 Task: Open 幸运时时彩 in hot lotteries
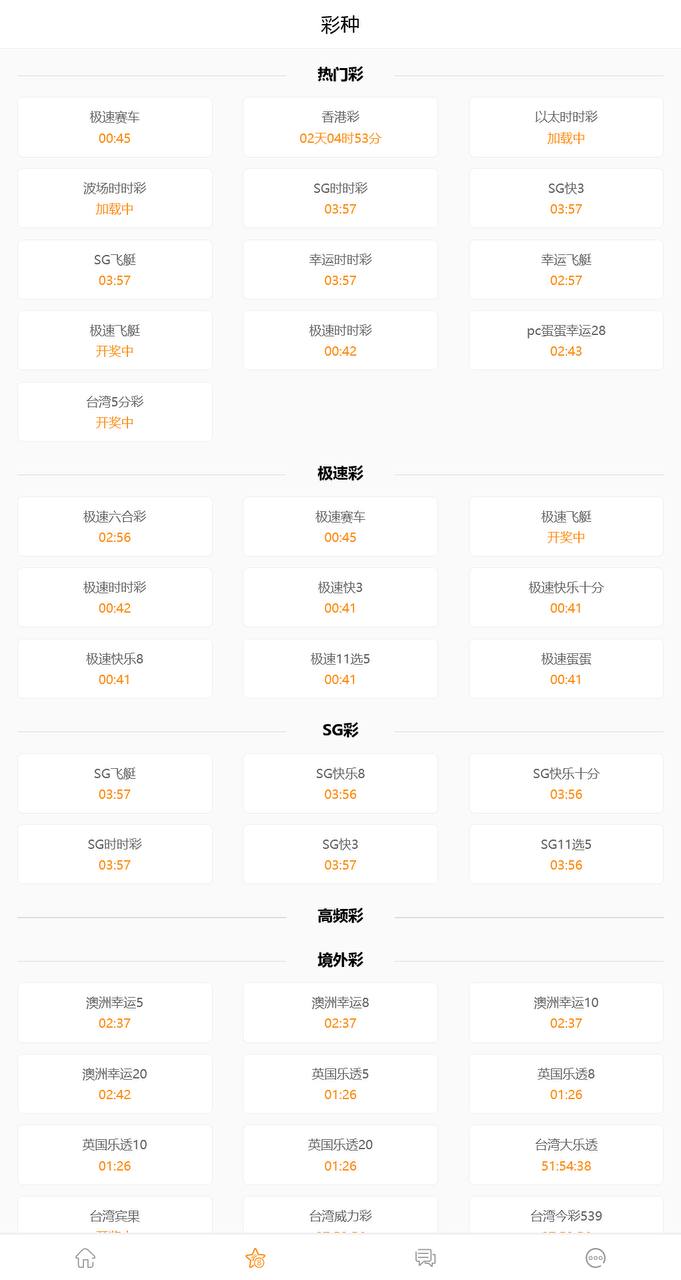tap(340, 269)
